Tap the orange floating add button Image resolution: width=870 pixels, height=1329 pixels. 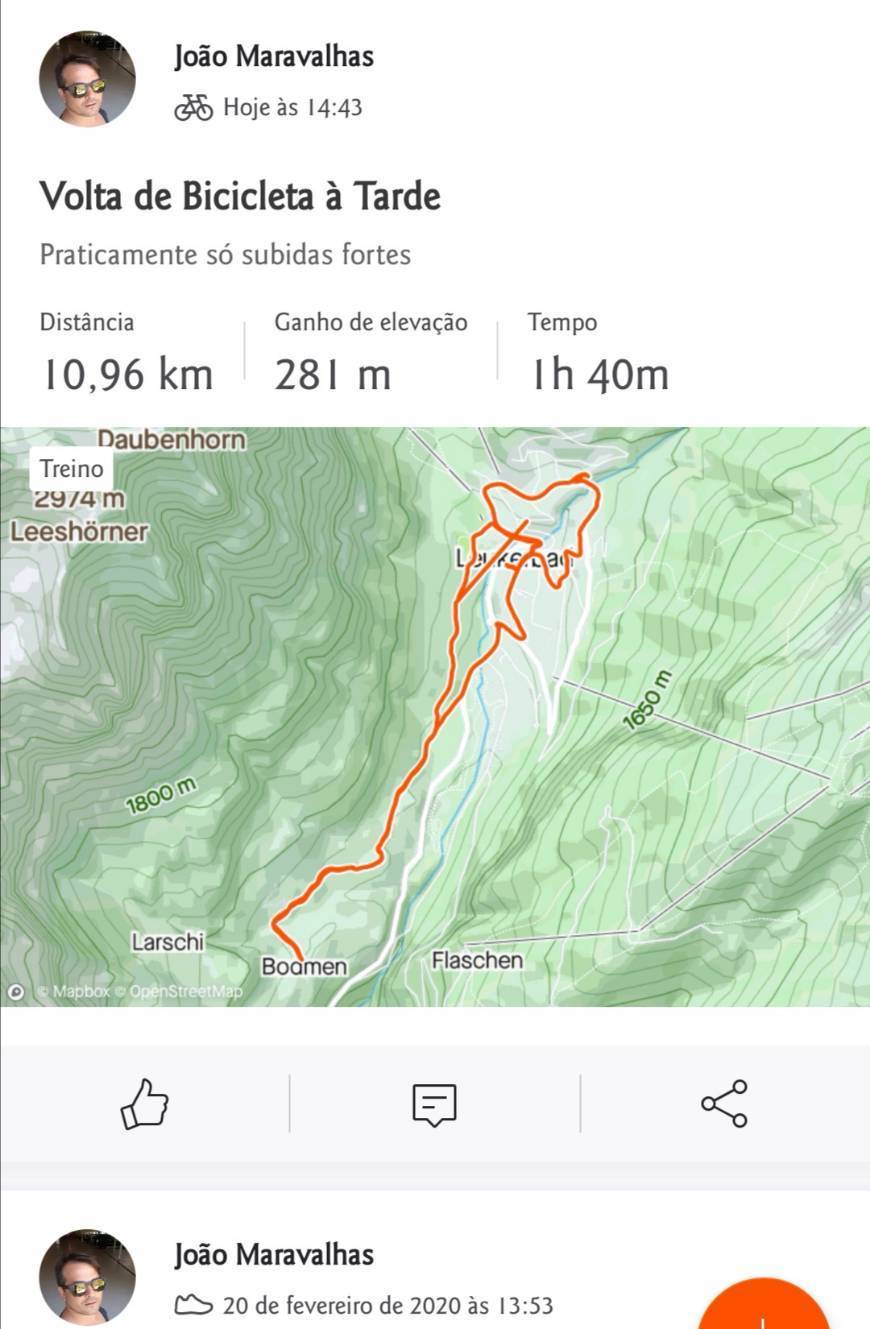765,1310
